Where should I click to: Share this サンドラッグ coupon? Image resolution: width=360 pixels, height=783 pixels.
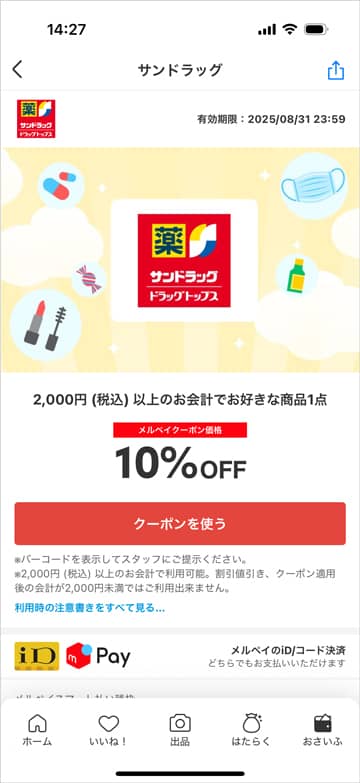coord(336,70)
